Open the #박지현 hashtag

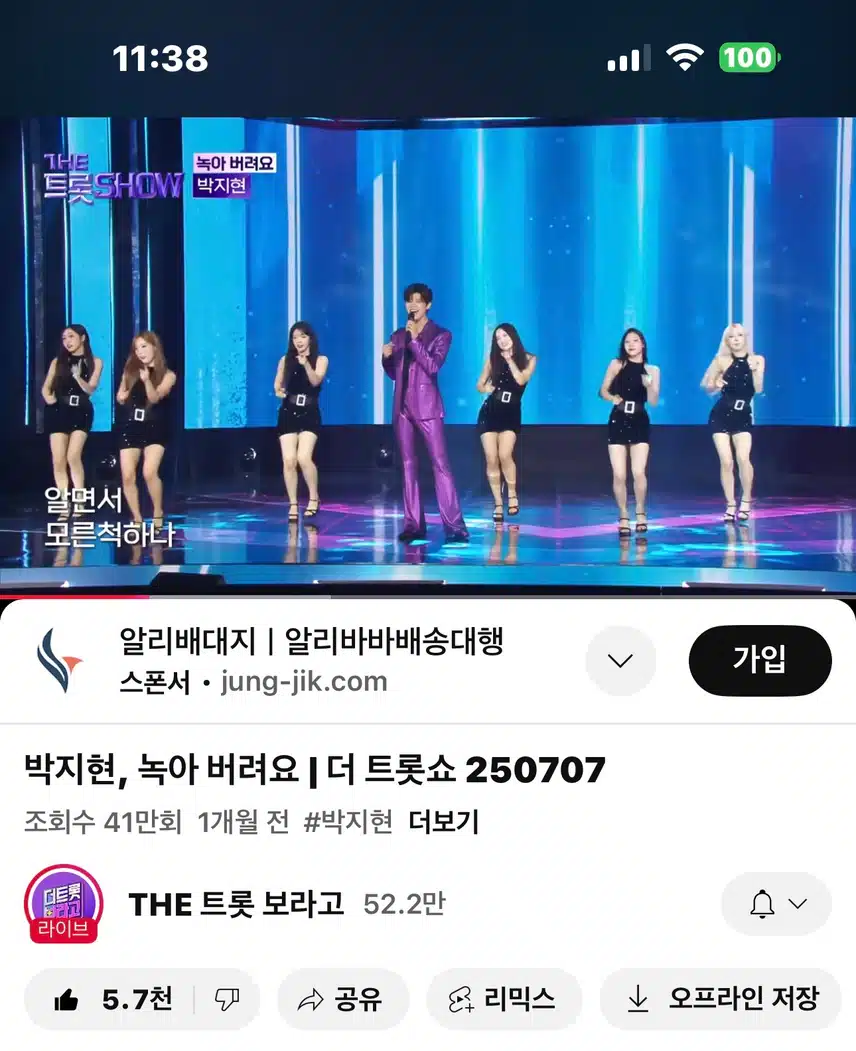click(348, 823)
